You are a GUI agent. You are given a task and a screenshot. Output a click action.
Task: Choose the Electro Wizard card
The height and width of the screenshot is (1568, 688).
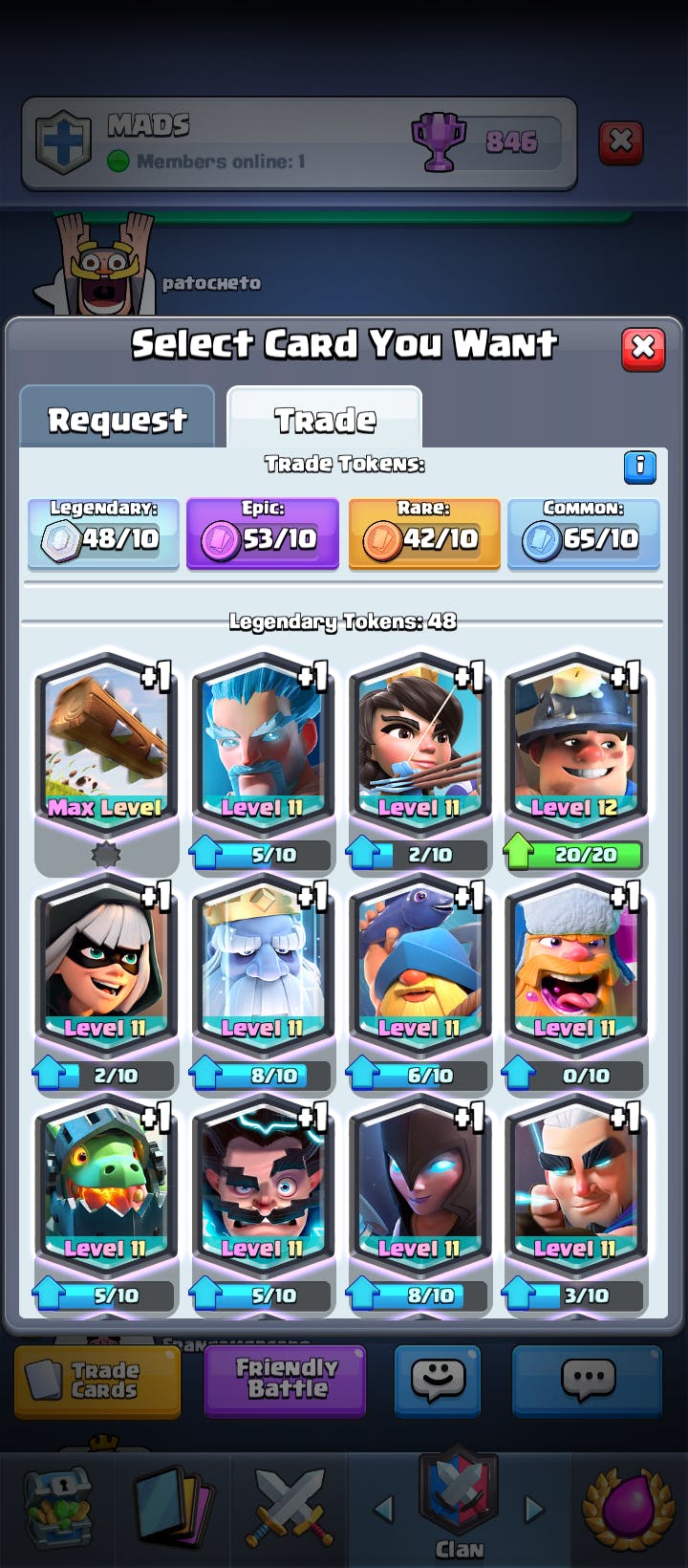pos(262,1203)
